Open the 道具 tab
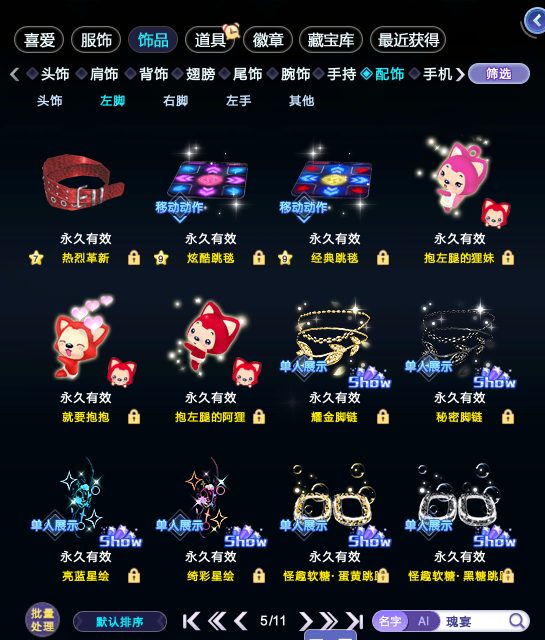This screenshot has height=640, width=545. tap(210, 40)
